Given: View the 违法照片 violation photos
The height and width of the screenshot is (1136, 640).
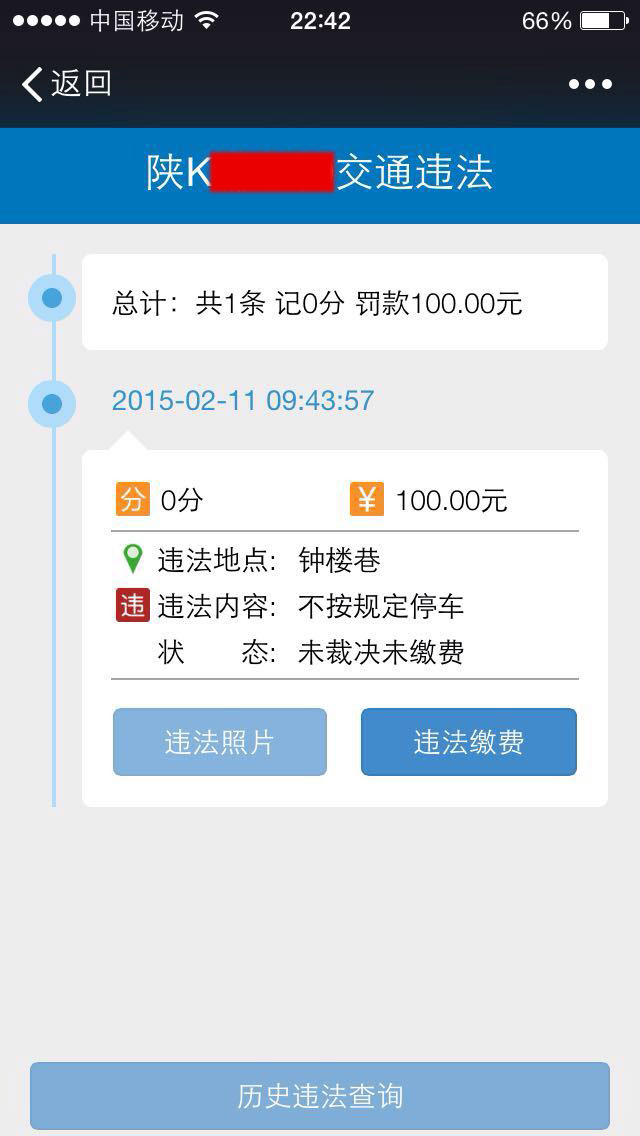Looking at the screenshot, I should coord(220,742).
